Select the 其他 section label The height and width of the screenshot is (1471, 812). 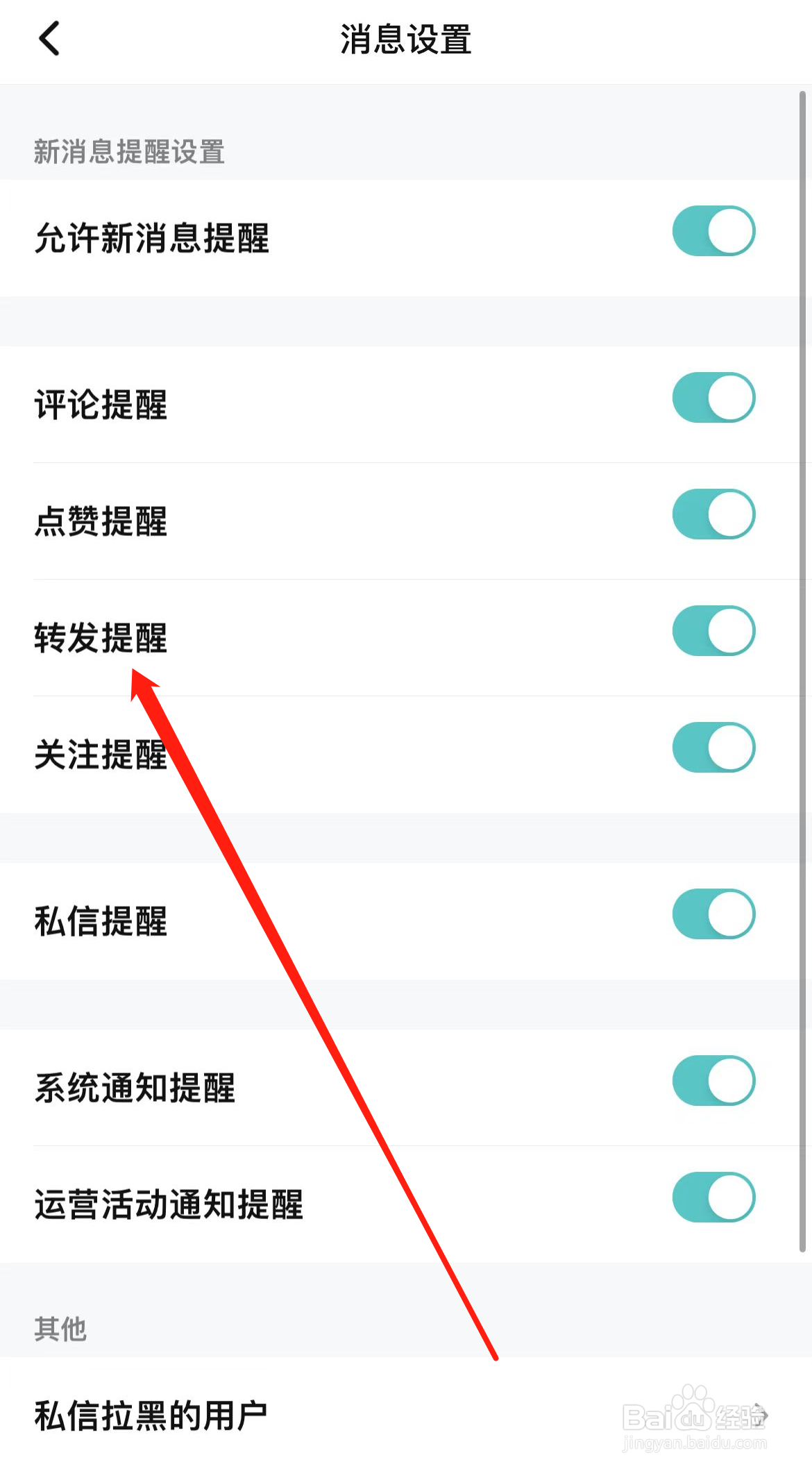pyautogui.click(x=61, y=1328)
